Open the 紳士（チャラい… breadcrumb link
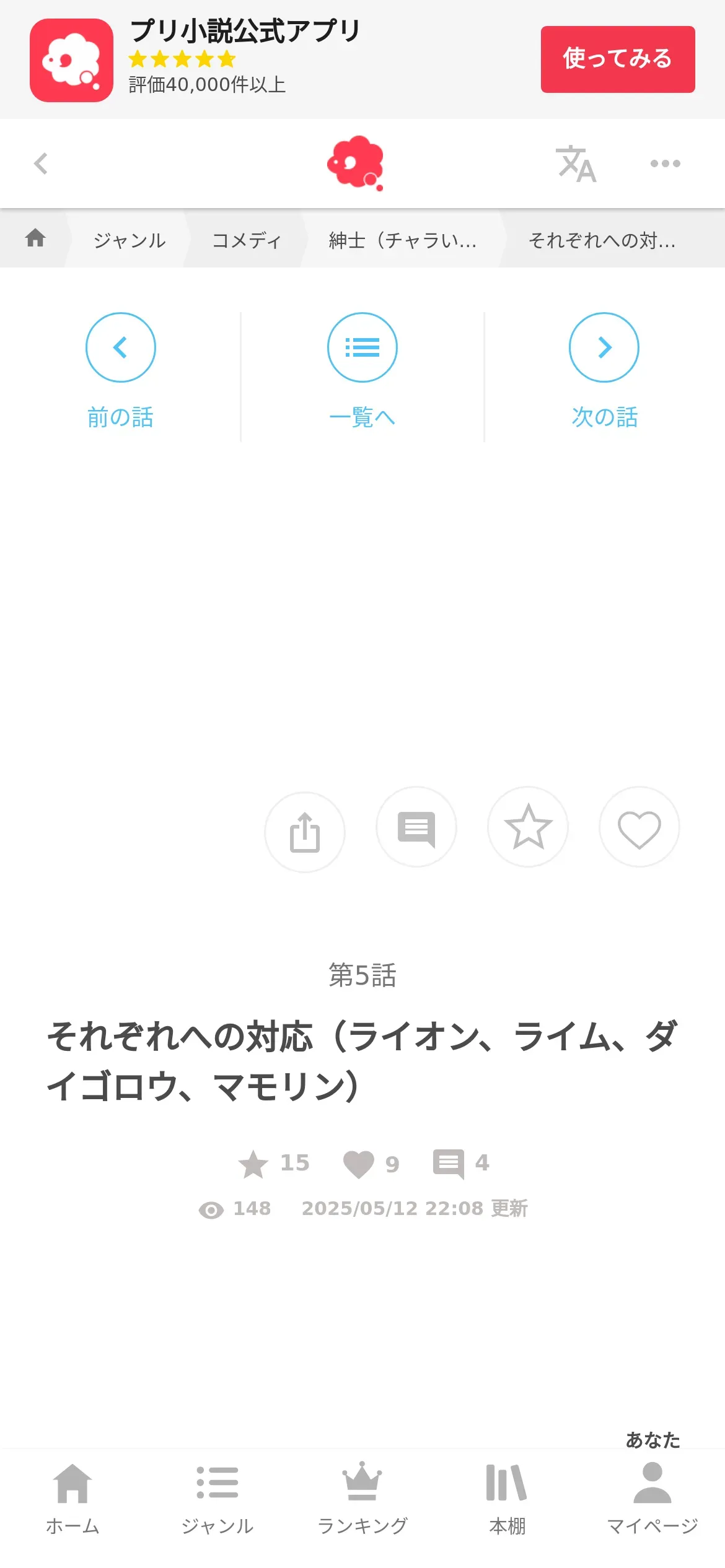The width and height of the screenshot is (725, 1568). 403,240
